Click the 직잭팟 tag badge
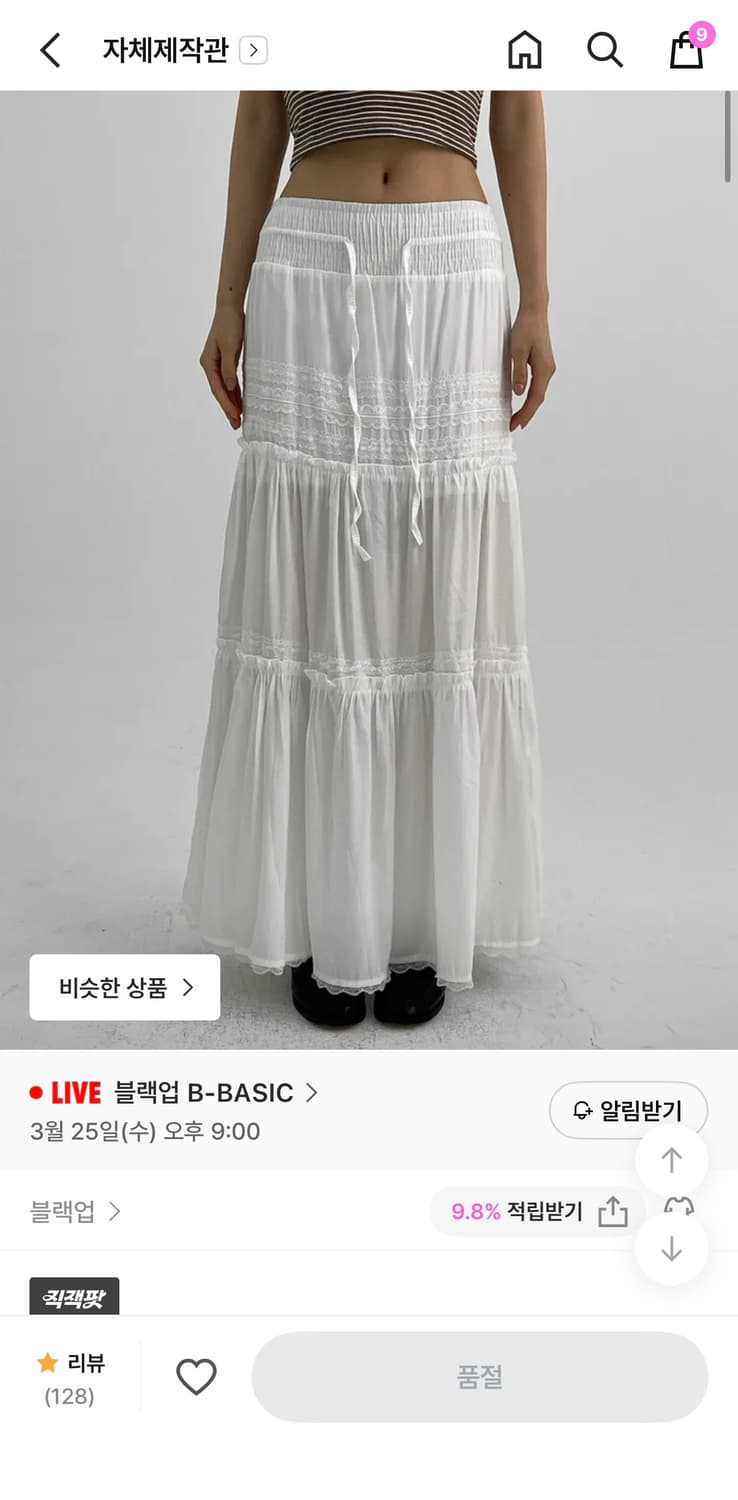The width and height of the screenshot is (738, 1500). 74,1296
